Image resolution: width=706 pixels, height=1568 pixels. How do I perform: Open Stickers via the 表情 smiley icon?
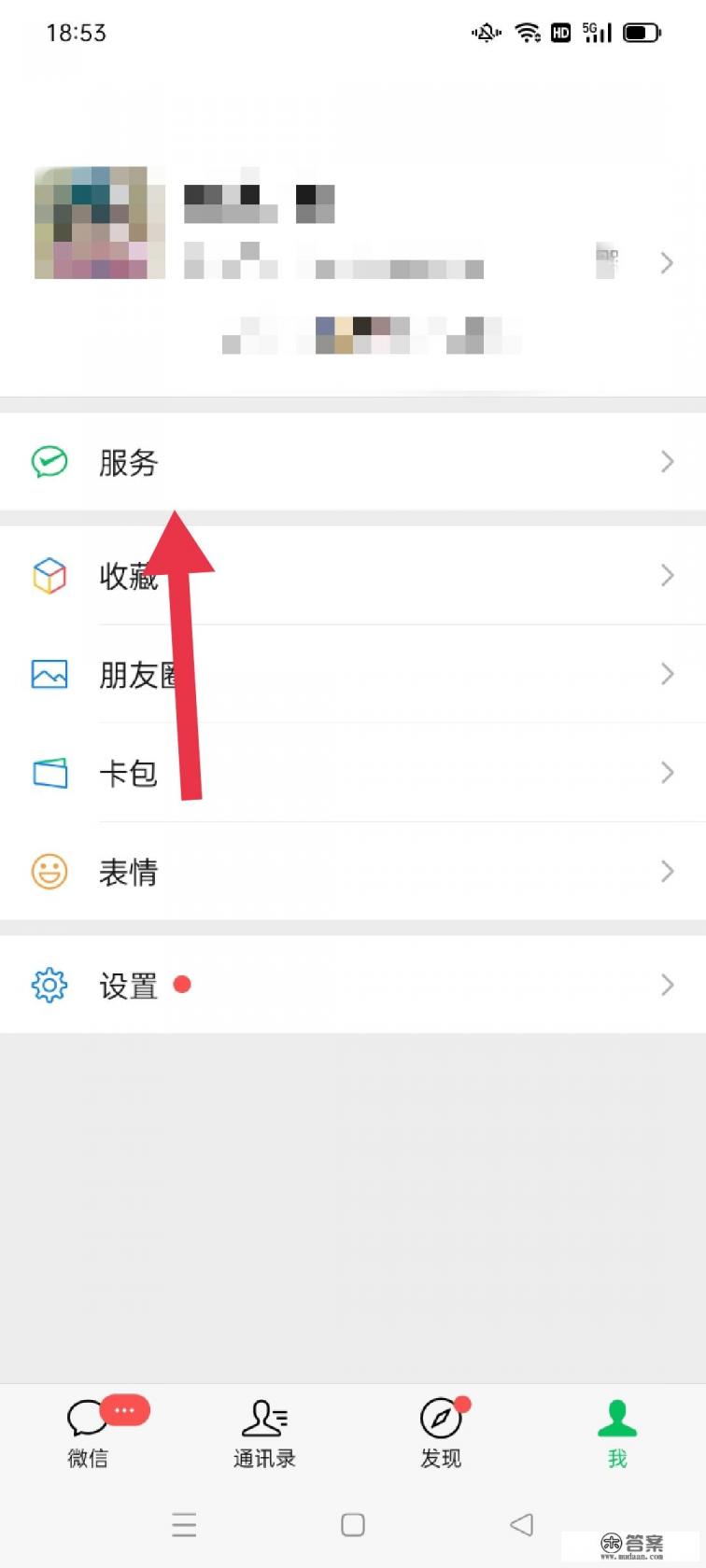click(49, 872)
